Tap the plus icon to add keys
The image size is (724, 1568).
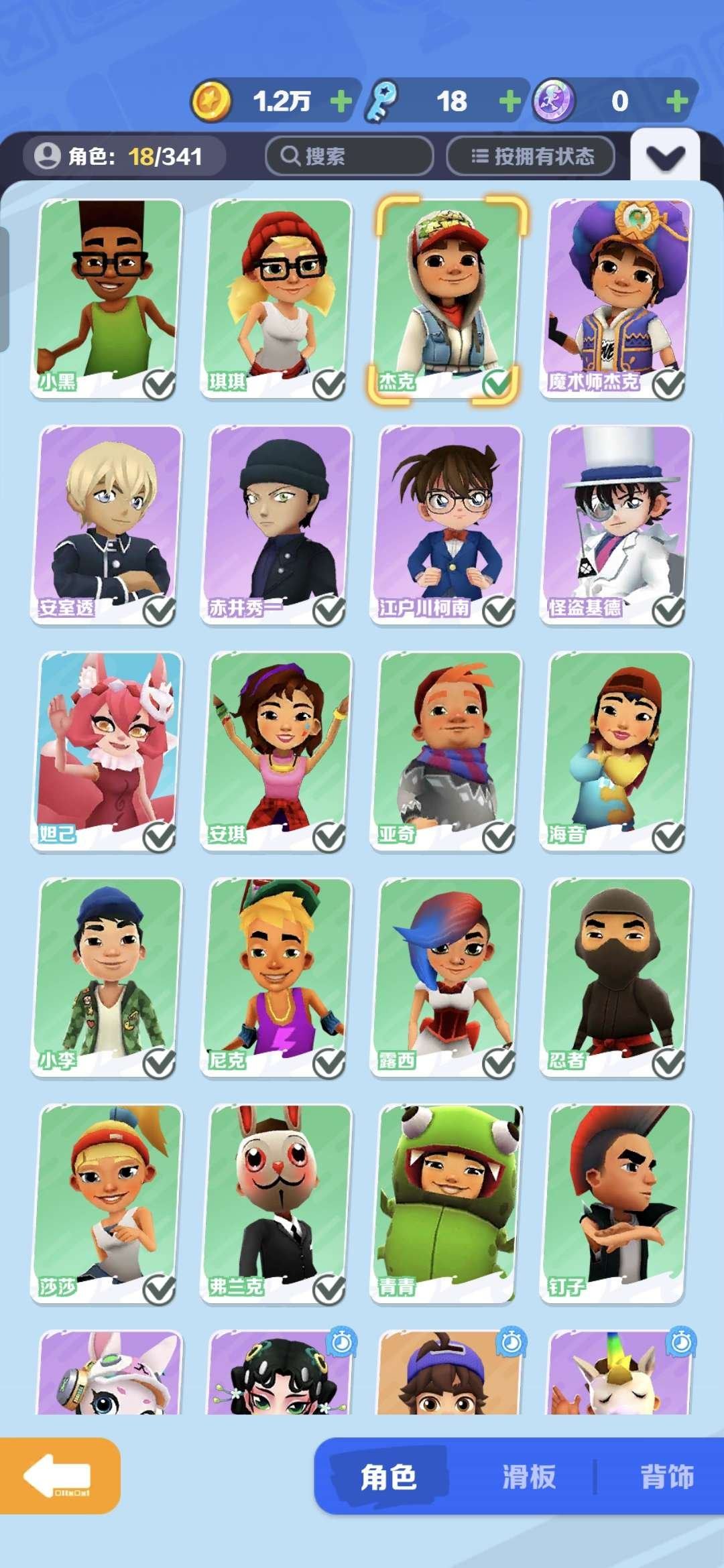point(510,102)
